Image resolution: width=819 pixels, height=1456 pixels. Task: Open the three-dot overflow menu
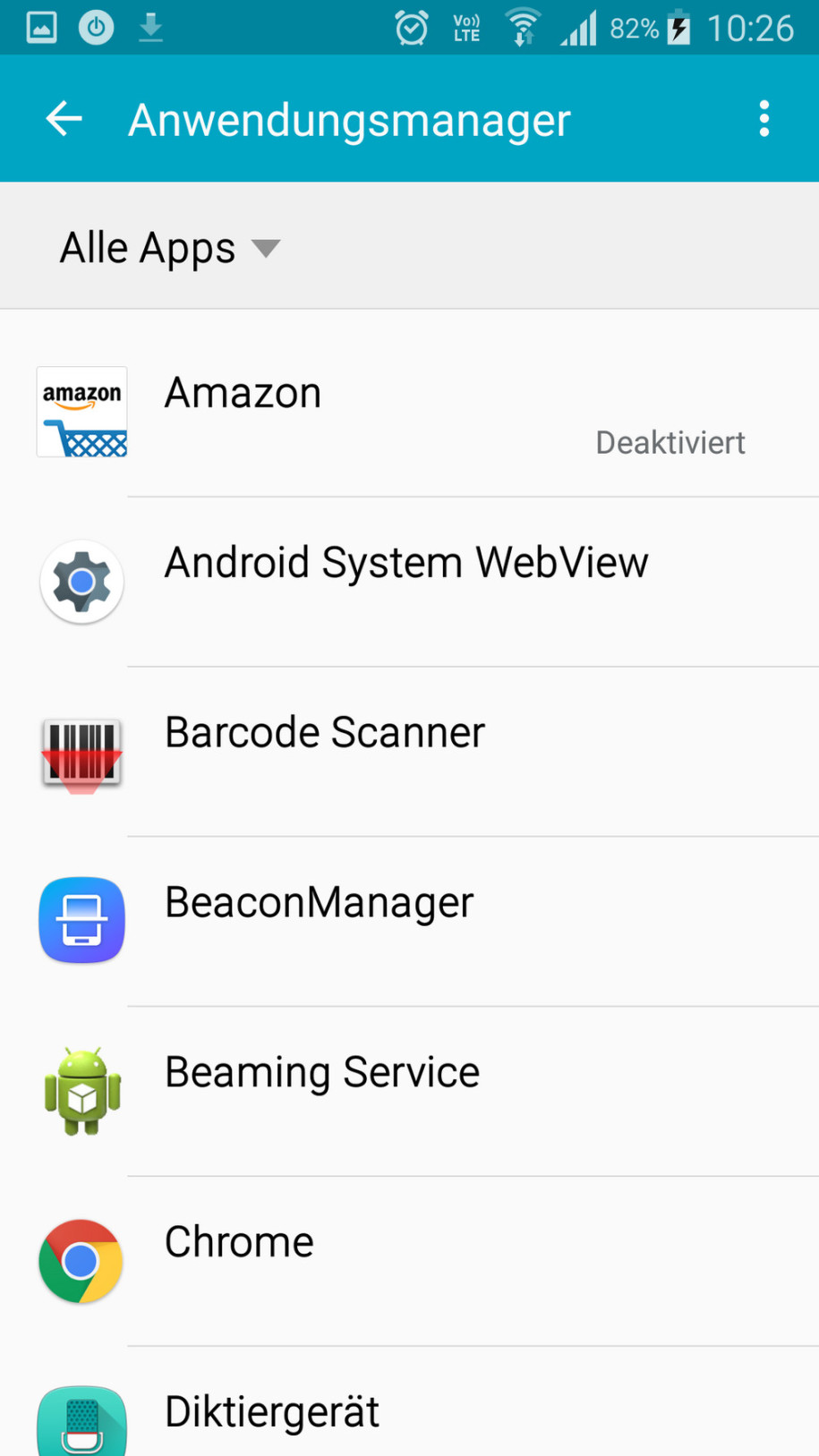tap(764, 119)
